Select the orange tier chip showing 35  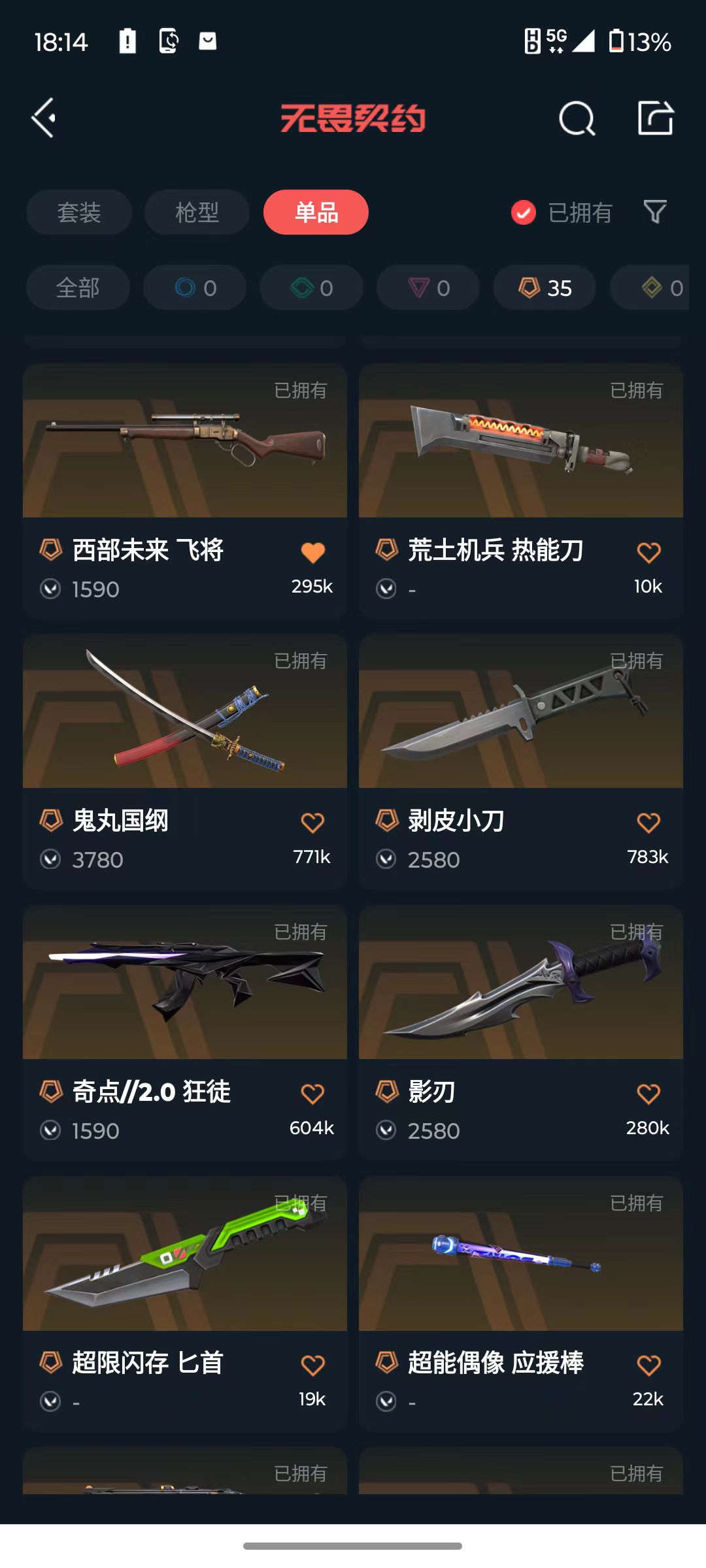point(545,287)
